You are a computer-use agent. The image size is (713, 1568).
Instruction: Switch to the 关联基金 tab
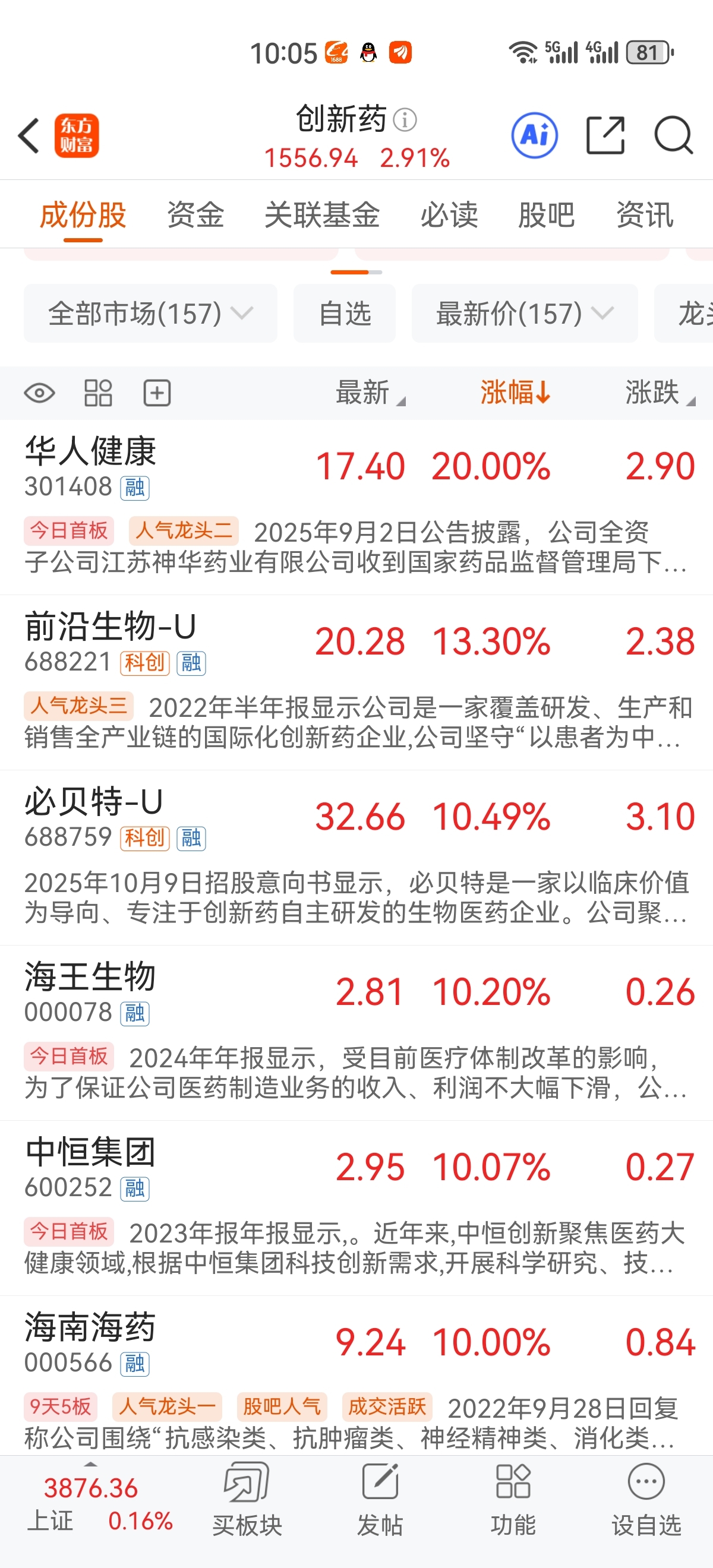[x=322, y=215]
